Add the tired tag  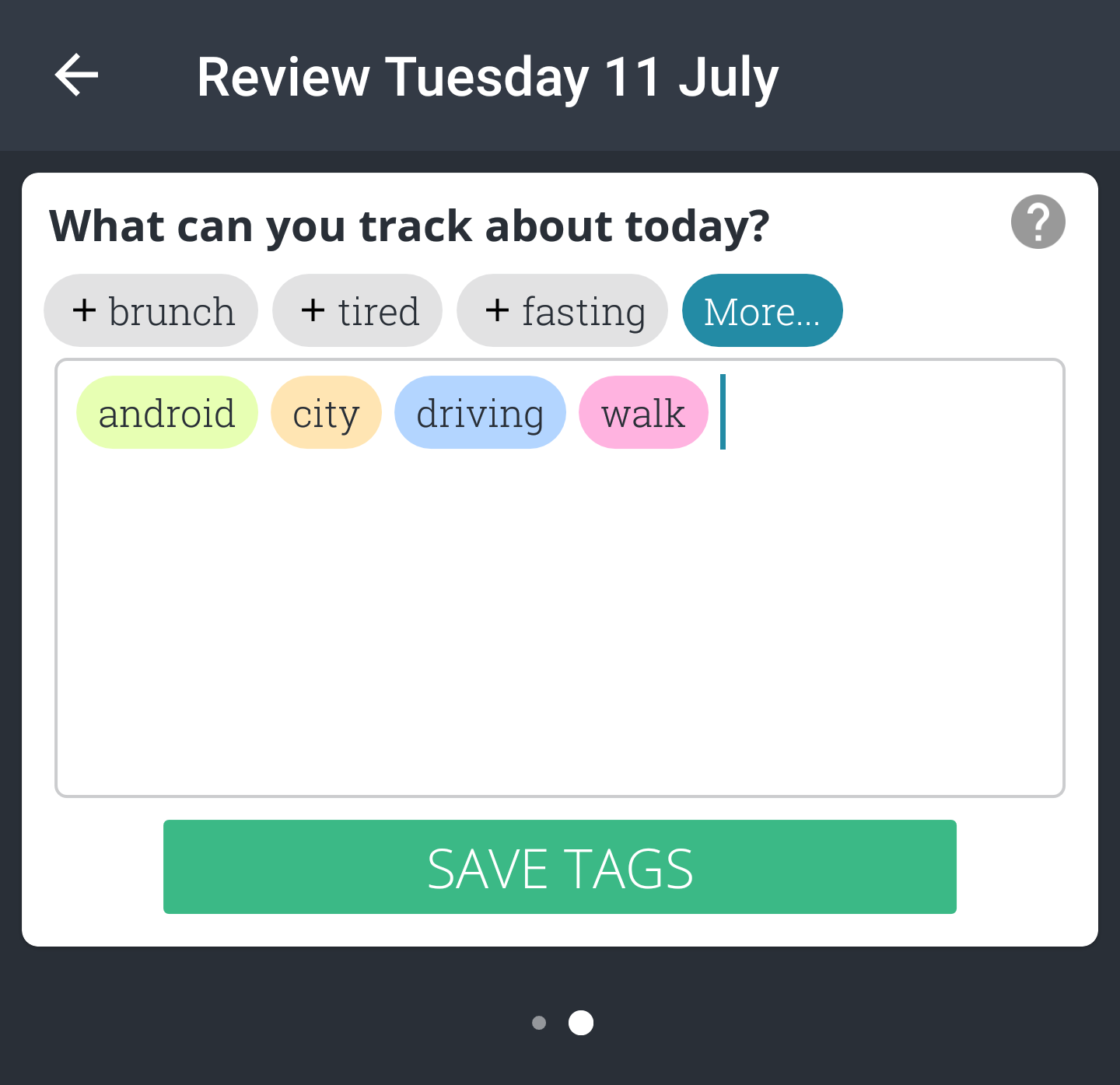pyautogui.click(x=358, y=311)
